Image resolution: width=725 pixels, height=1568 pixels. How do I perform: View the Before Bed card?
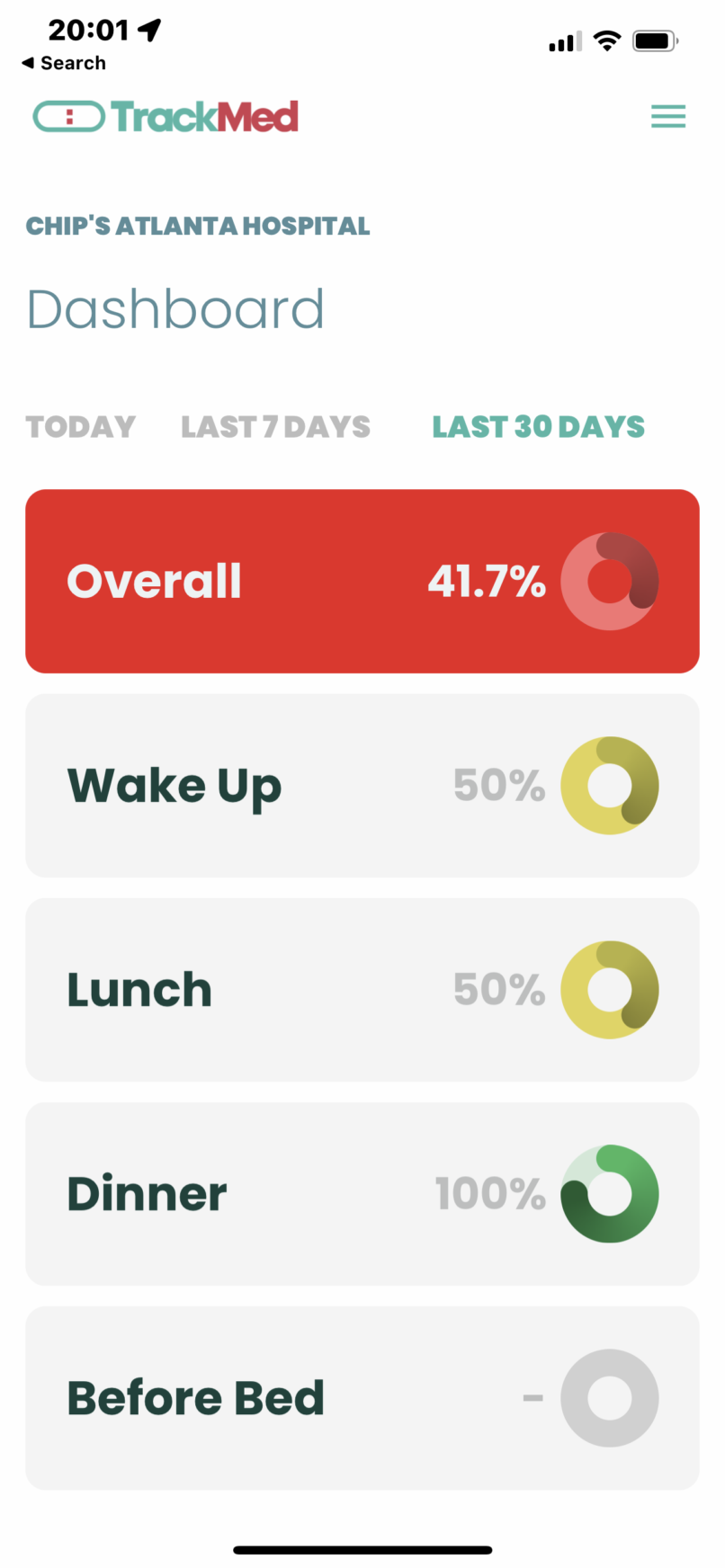(362, 1397)
